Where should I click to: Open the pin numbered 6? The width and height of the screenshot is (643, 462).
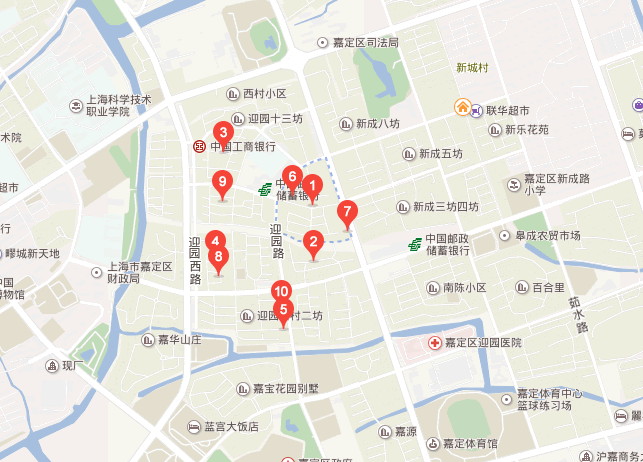[x=292, y=175]
